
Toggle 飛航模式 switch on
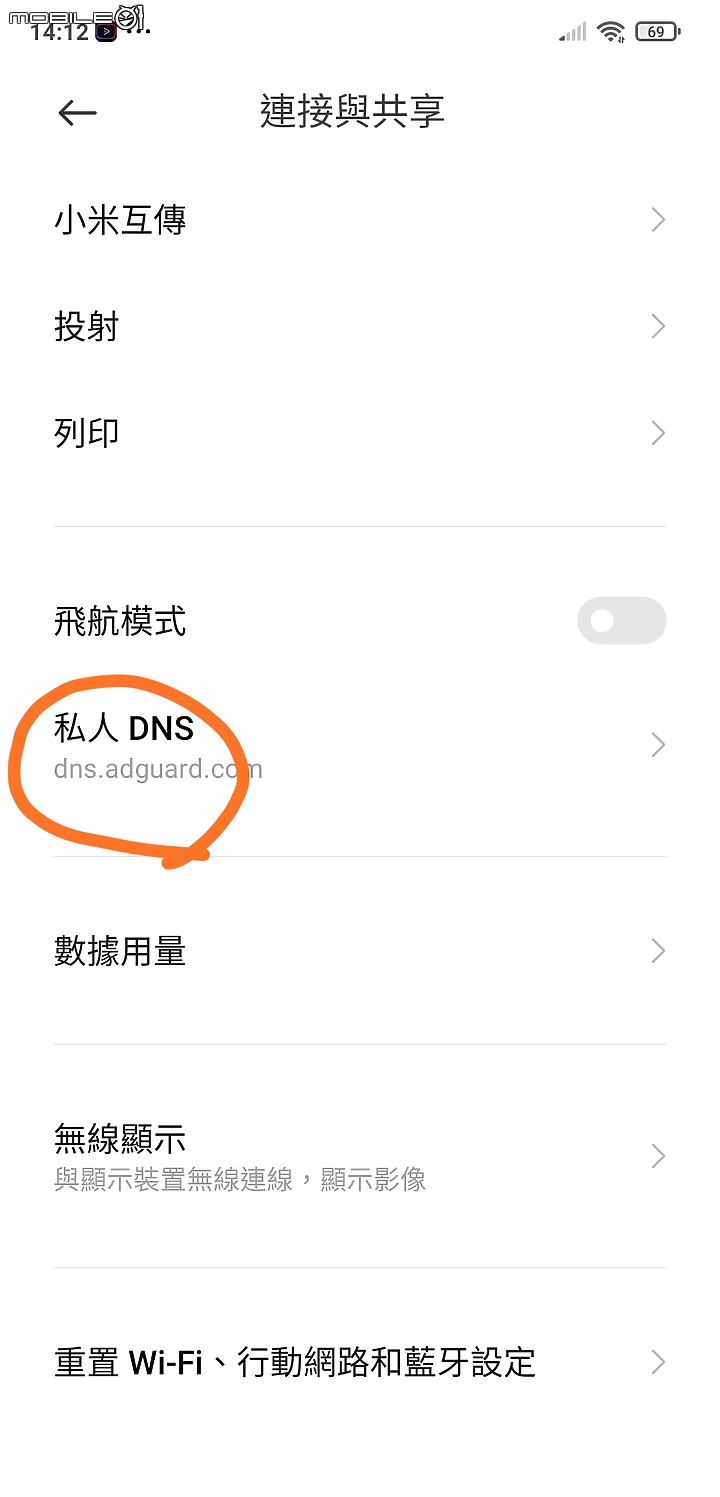tap(621, 621)
